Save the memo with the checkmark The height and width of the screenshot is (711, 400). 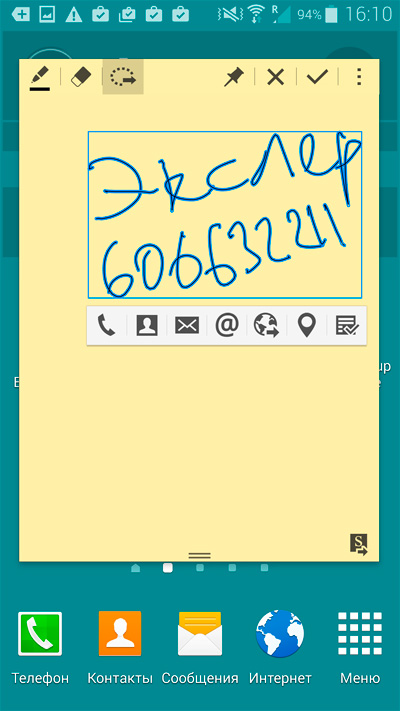tap(317, 77)
